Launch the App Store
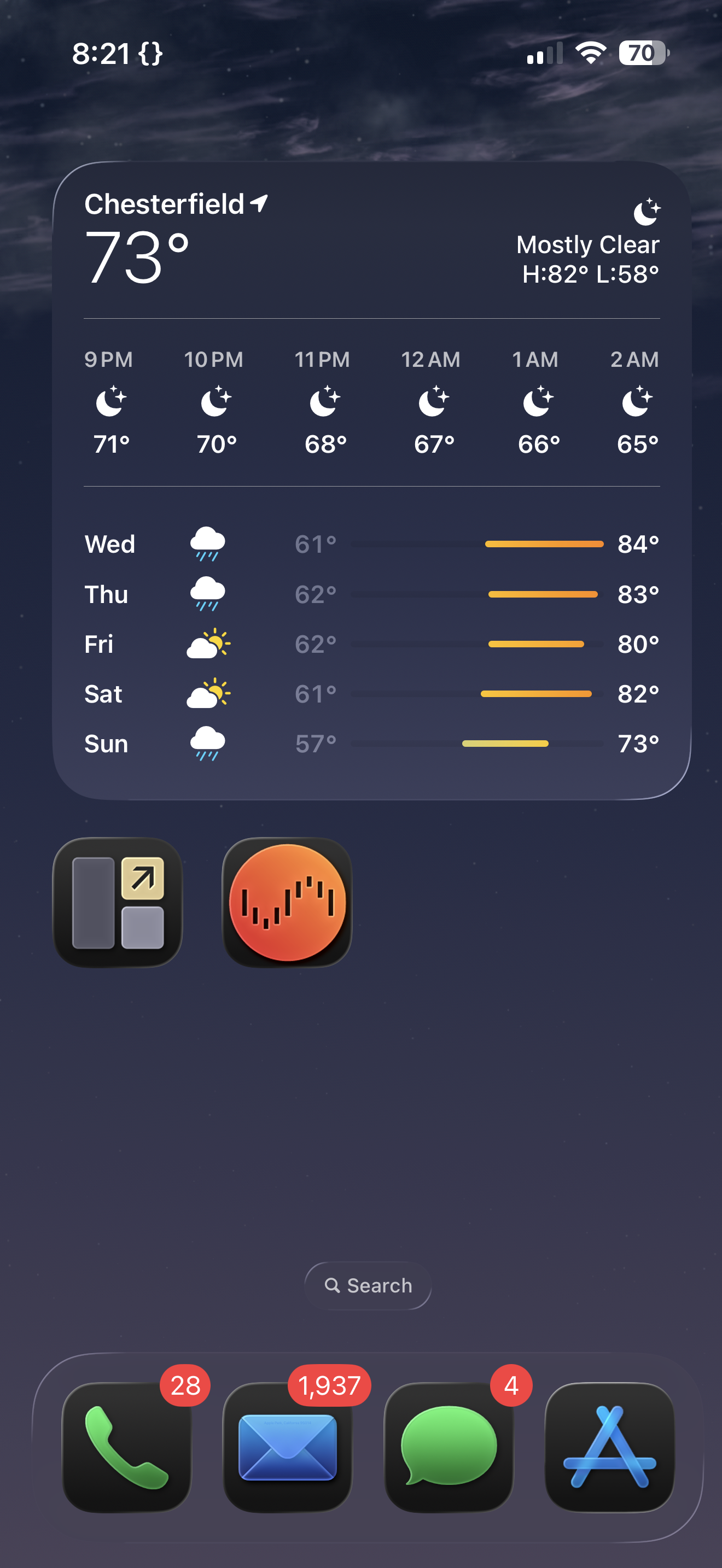 point(609,1447)
